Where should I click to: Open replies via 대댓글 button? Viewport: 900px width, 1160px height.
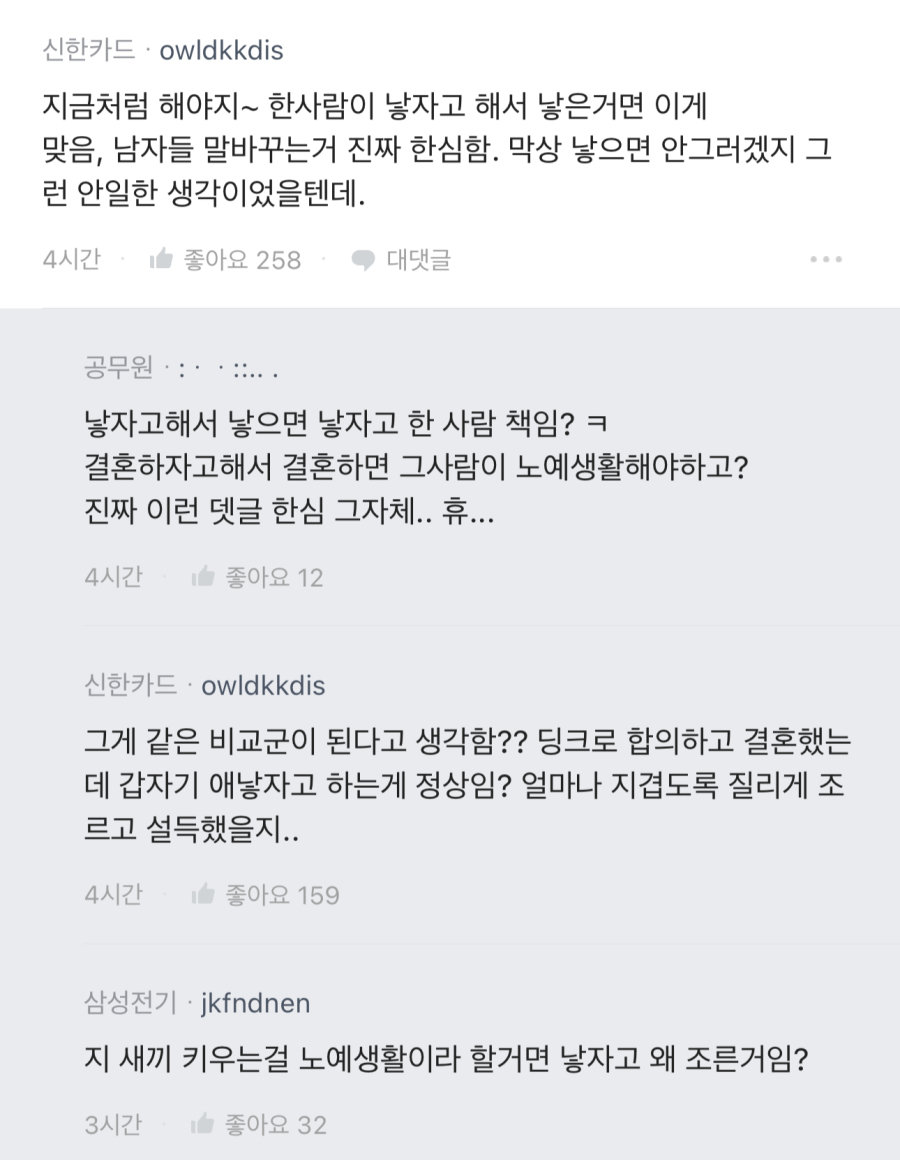(401, 260)
